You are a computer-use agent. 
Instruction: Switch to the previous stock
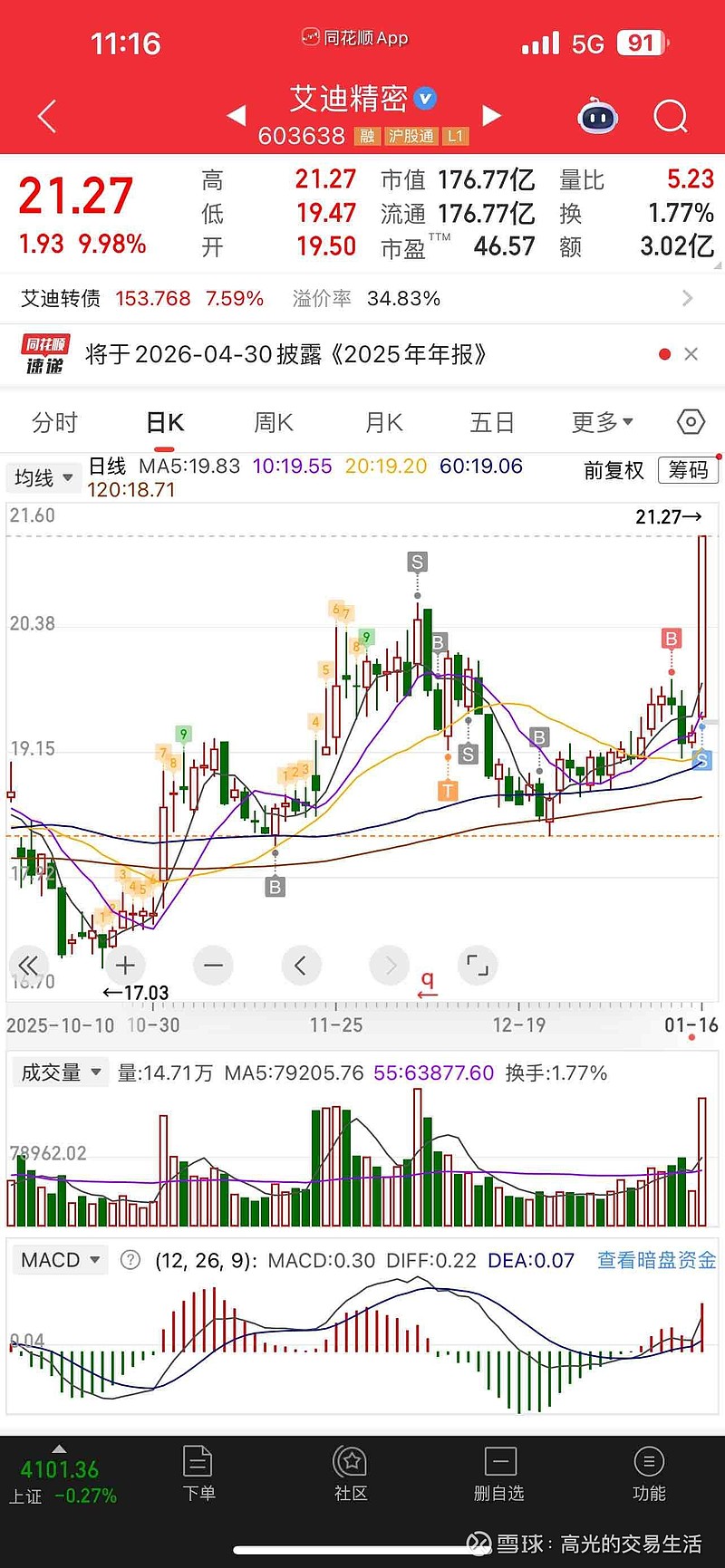click(237, 116)
